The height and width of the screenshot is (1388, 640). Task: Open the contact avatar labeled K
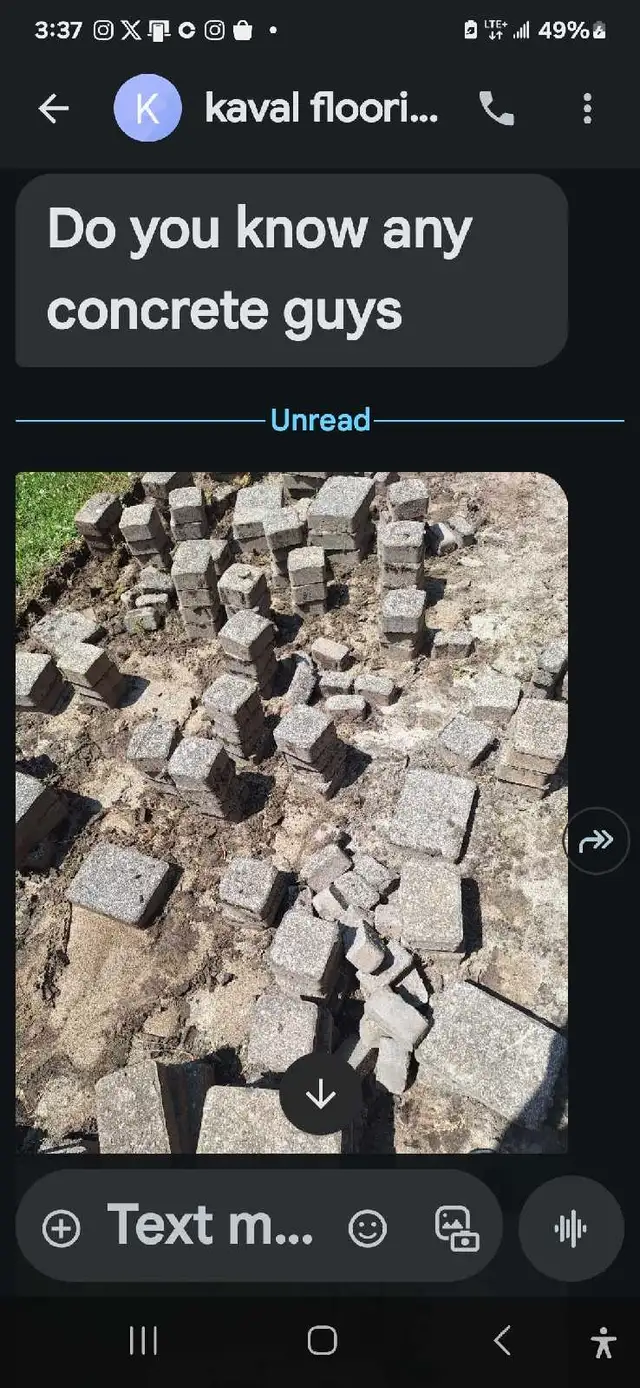coord(147,108)
